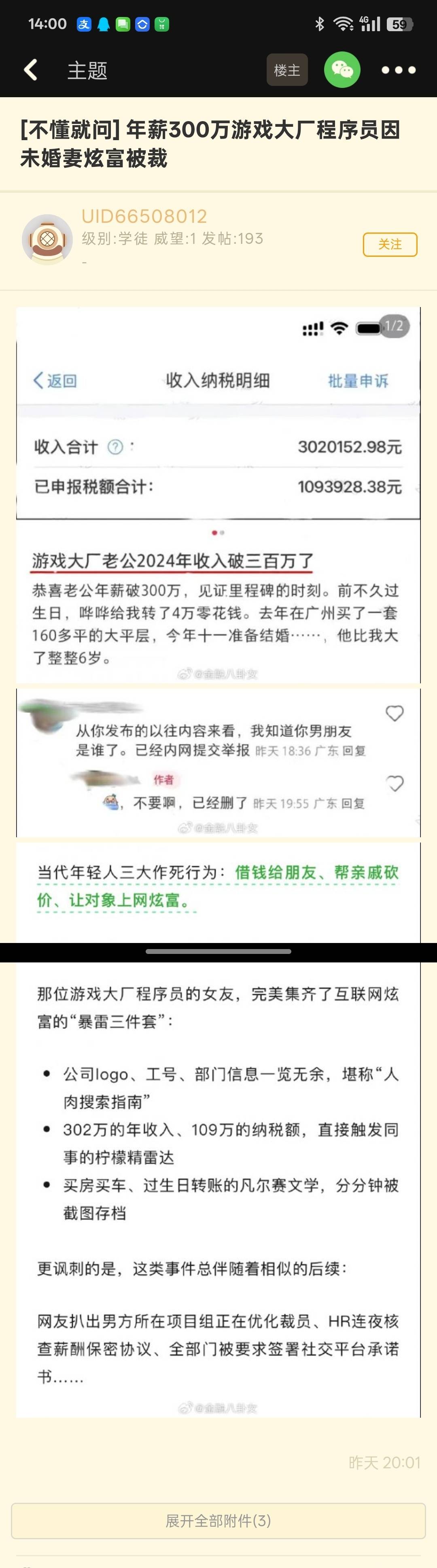Expand all attachments 展开全部附件(3)
Viewport: 437px width, 1568px height.
pos(218,1521)
